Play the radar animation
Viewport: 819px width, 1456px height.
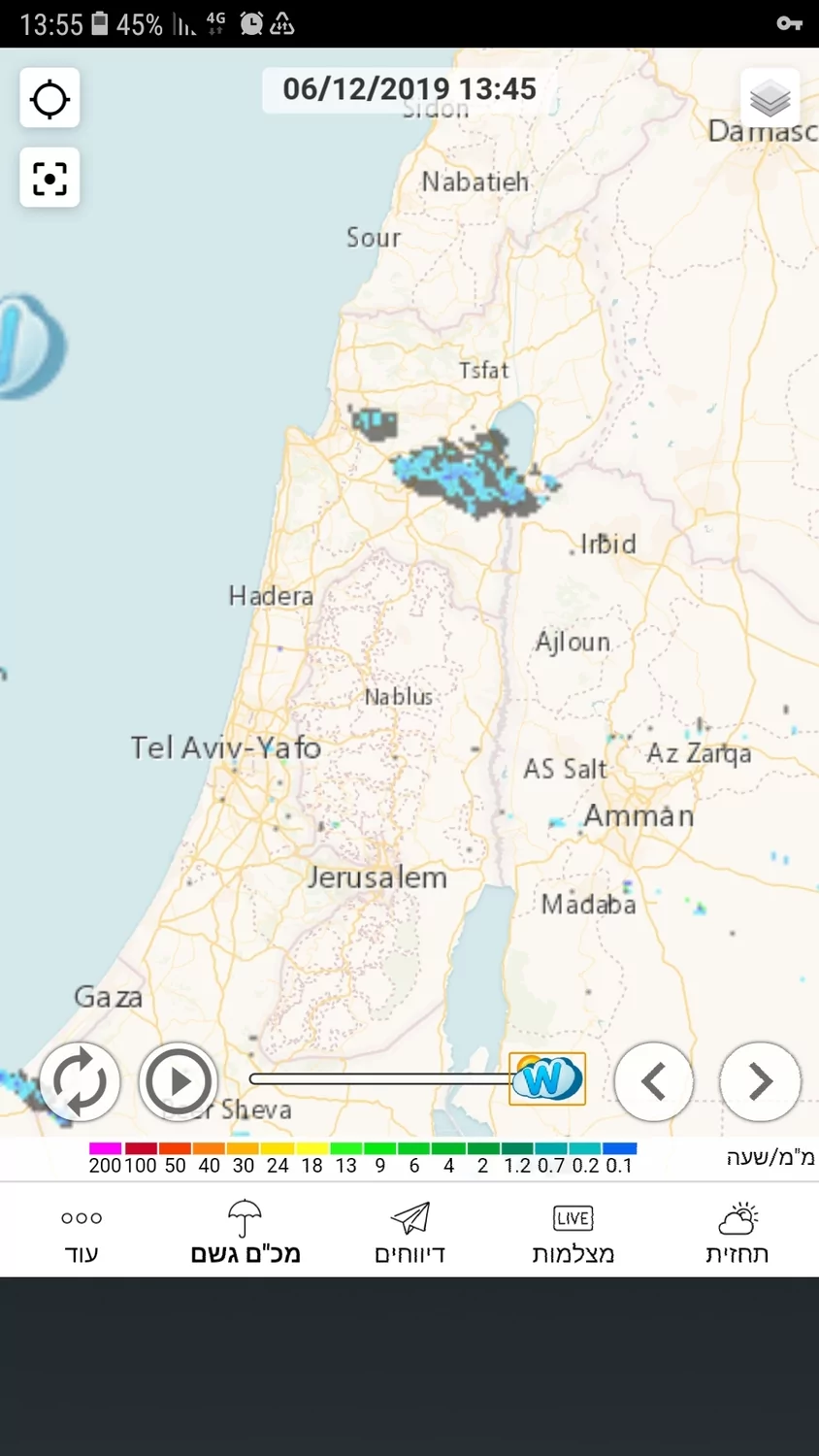[178, 1080]
